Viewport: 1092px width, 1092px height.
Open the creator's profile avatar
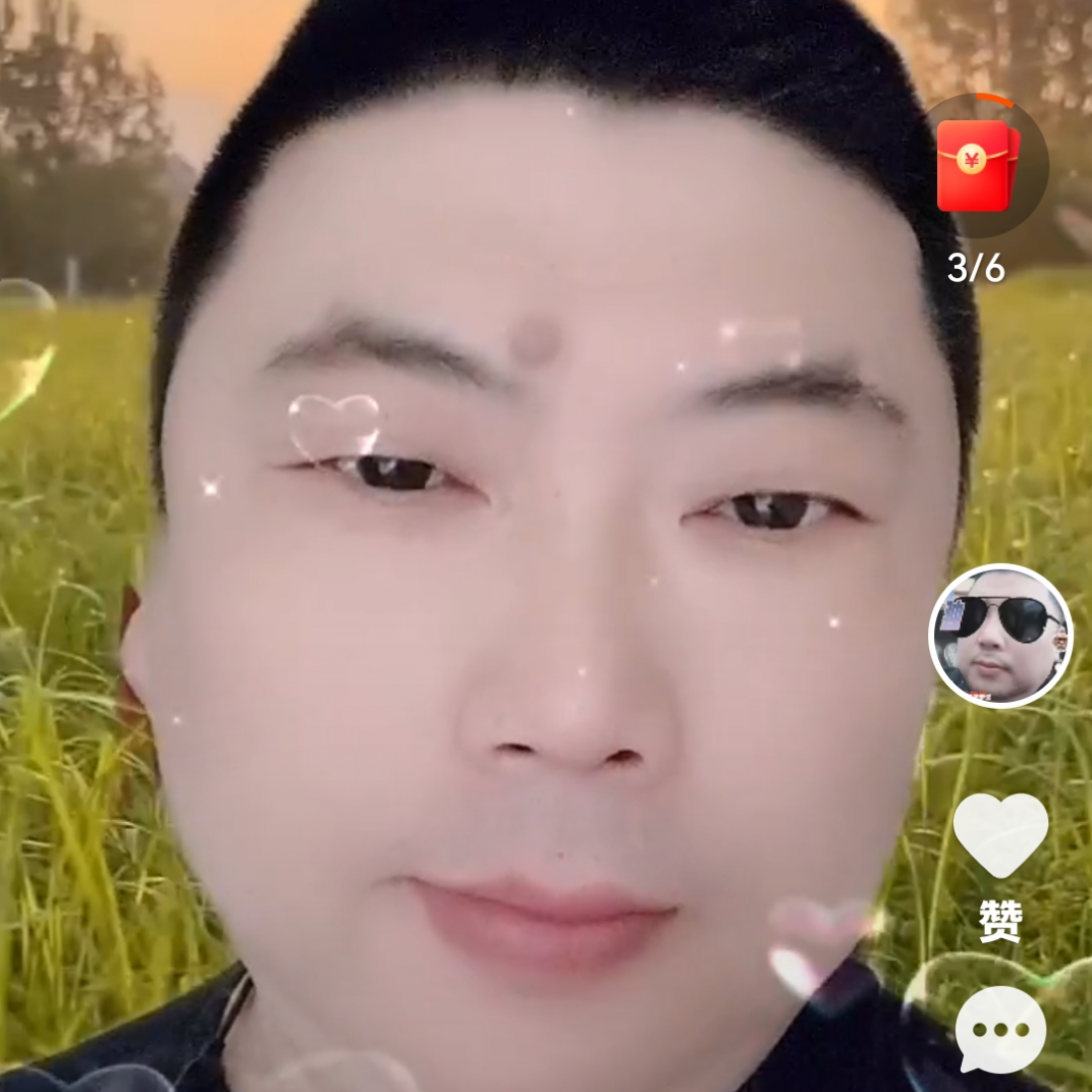pyautogui.click(x=1000, y=635)
